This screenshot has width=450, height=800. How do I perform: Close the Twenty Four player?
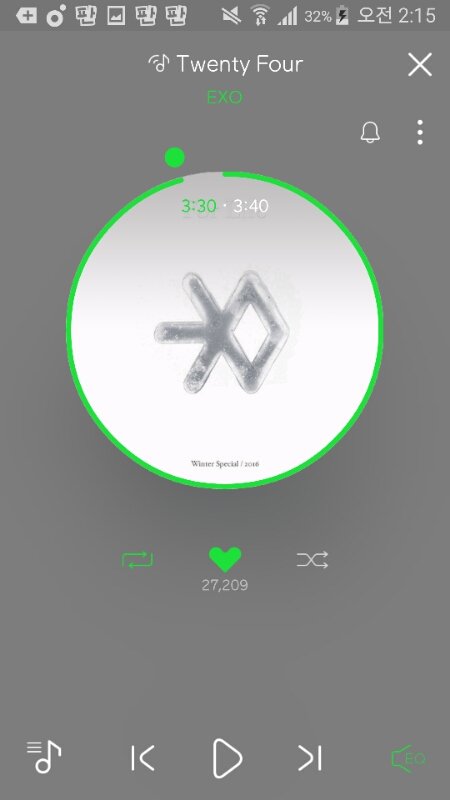click(x=419, y=65)
